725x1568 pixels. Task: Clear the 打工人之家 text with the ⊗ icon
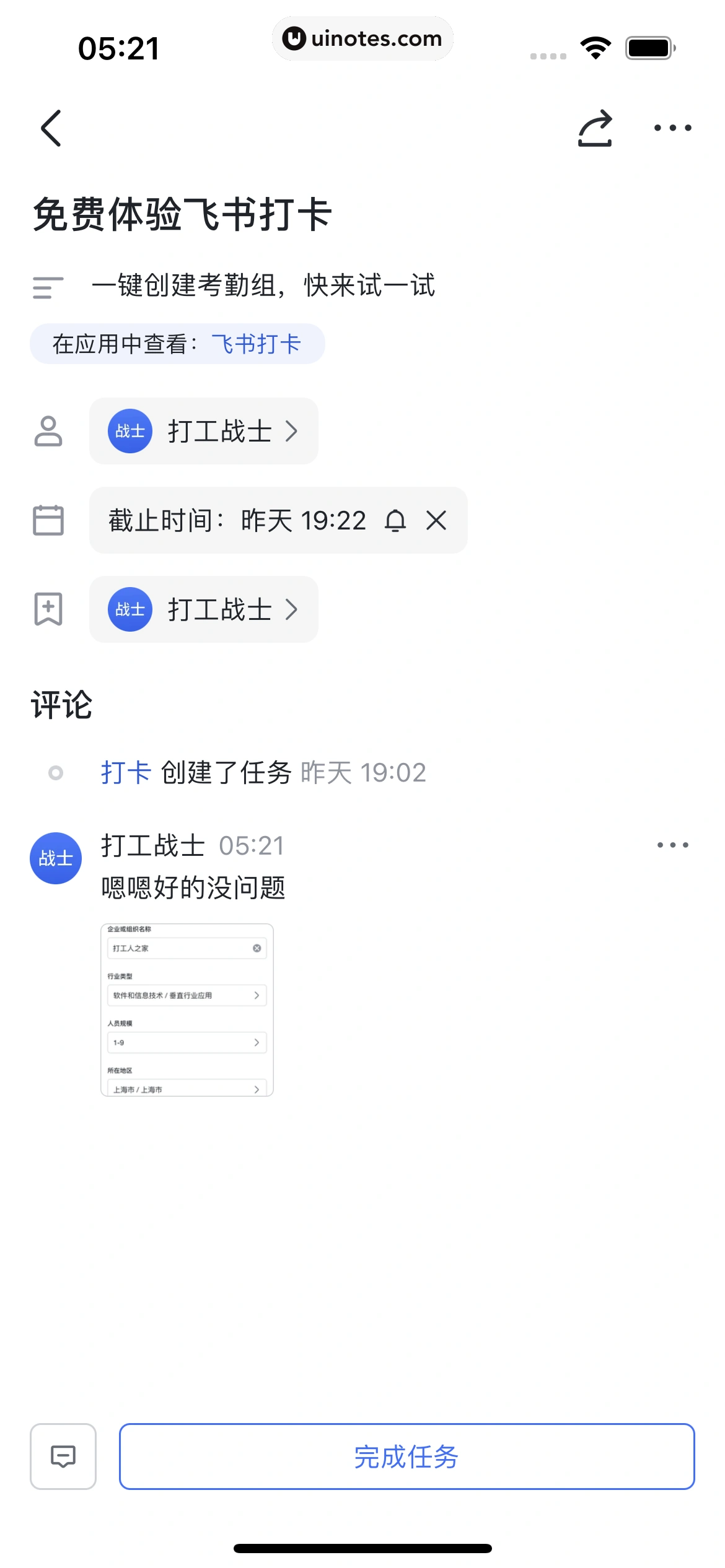point(256,948)
